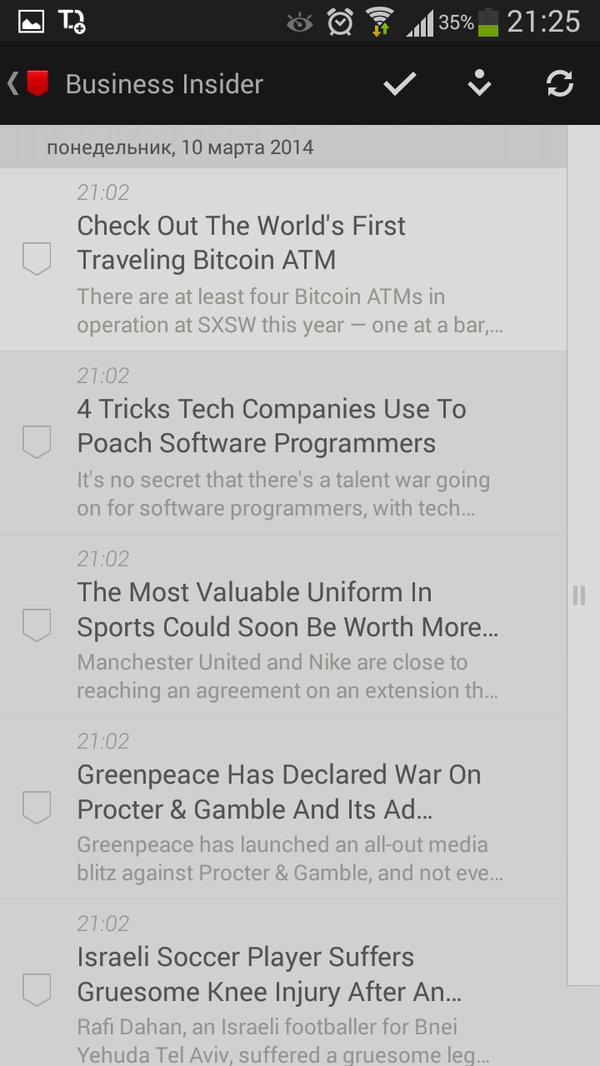Toggle the marker on the Poach Programmers article
The image size is (600, 1066).
tap(37, 442)
